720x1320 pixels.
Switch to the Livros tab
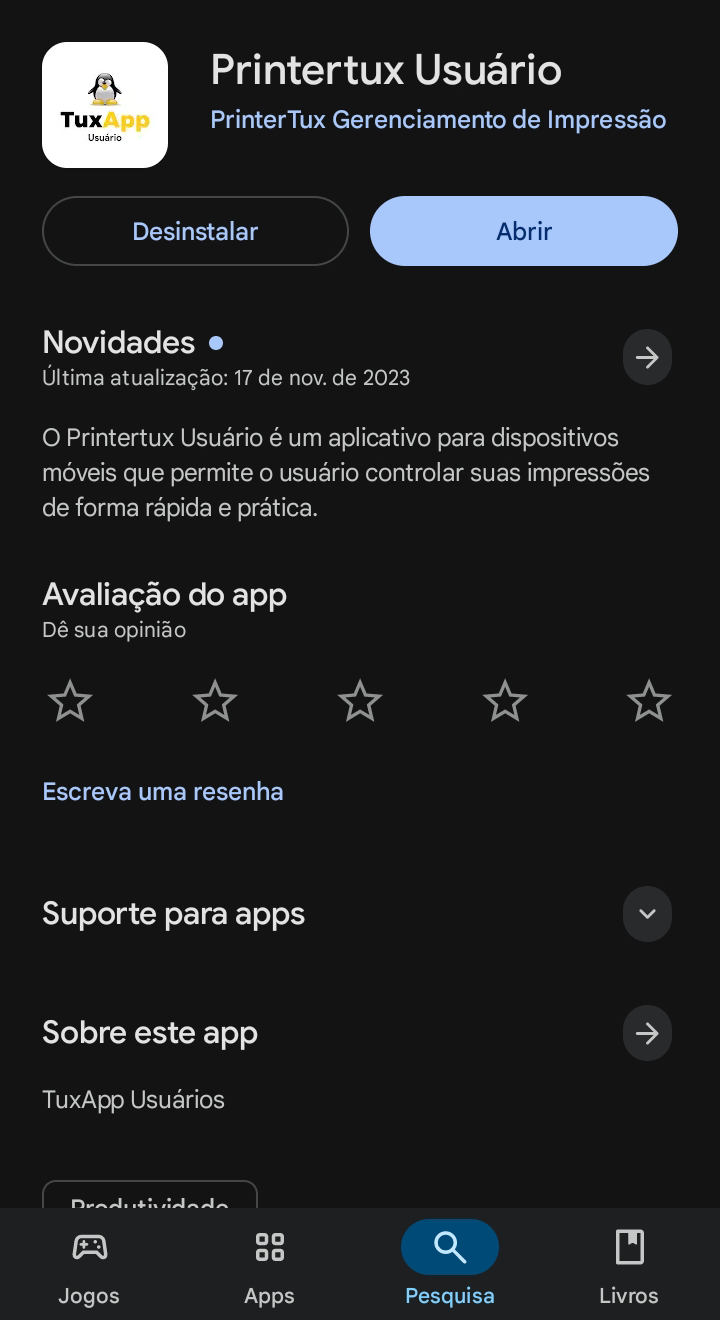click(629, 1265)
